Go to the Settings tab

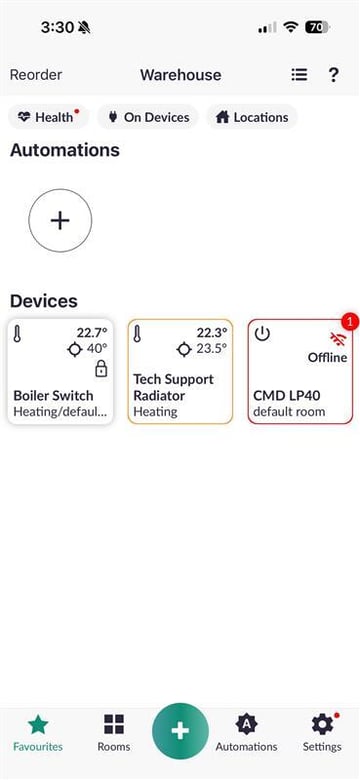[x=322, y=733]
